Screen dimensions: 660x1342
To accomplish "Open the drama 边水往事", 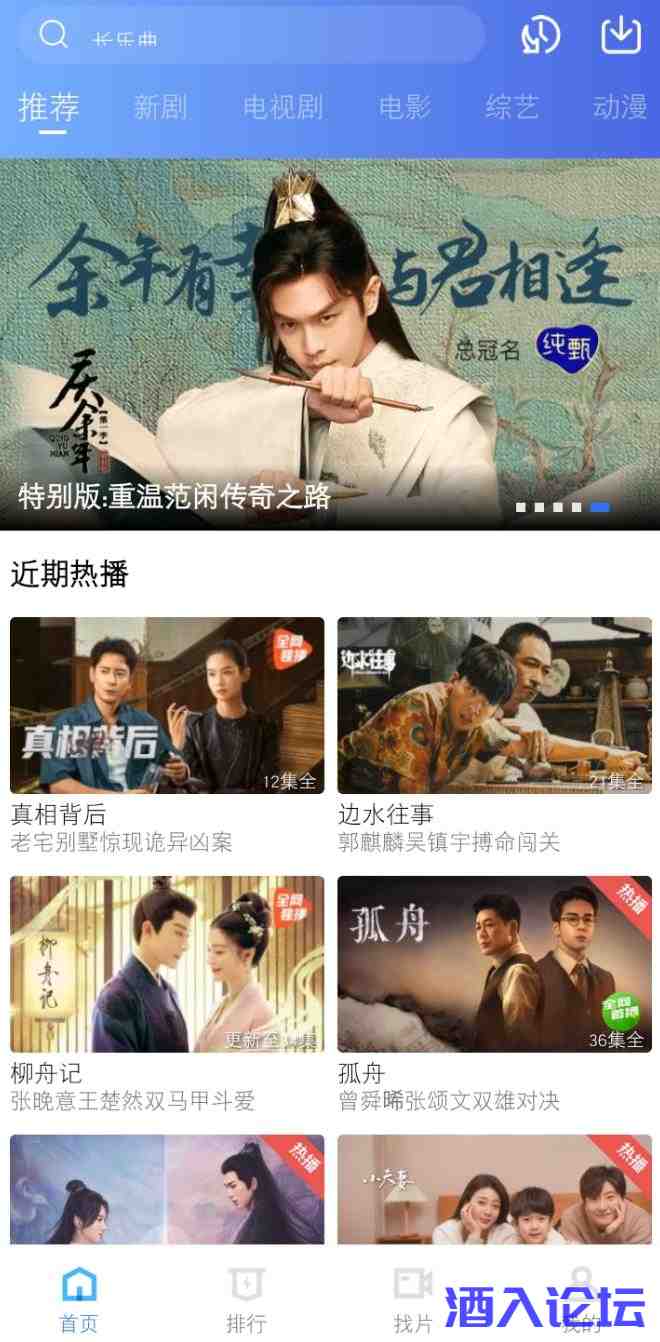I will coord(494,705).
